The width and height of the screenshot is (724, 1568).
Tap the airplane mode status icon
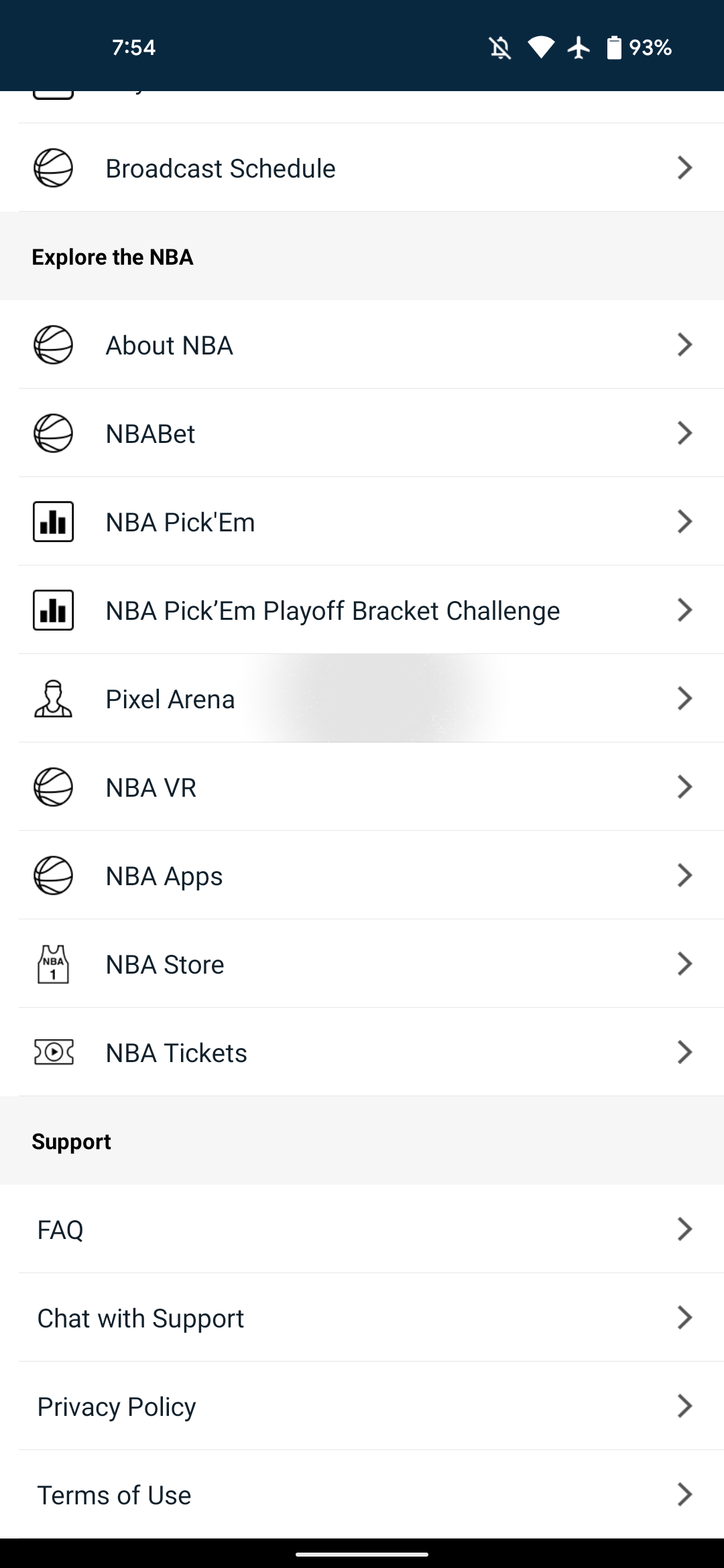[x=578, y=47]
